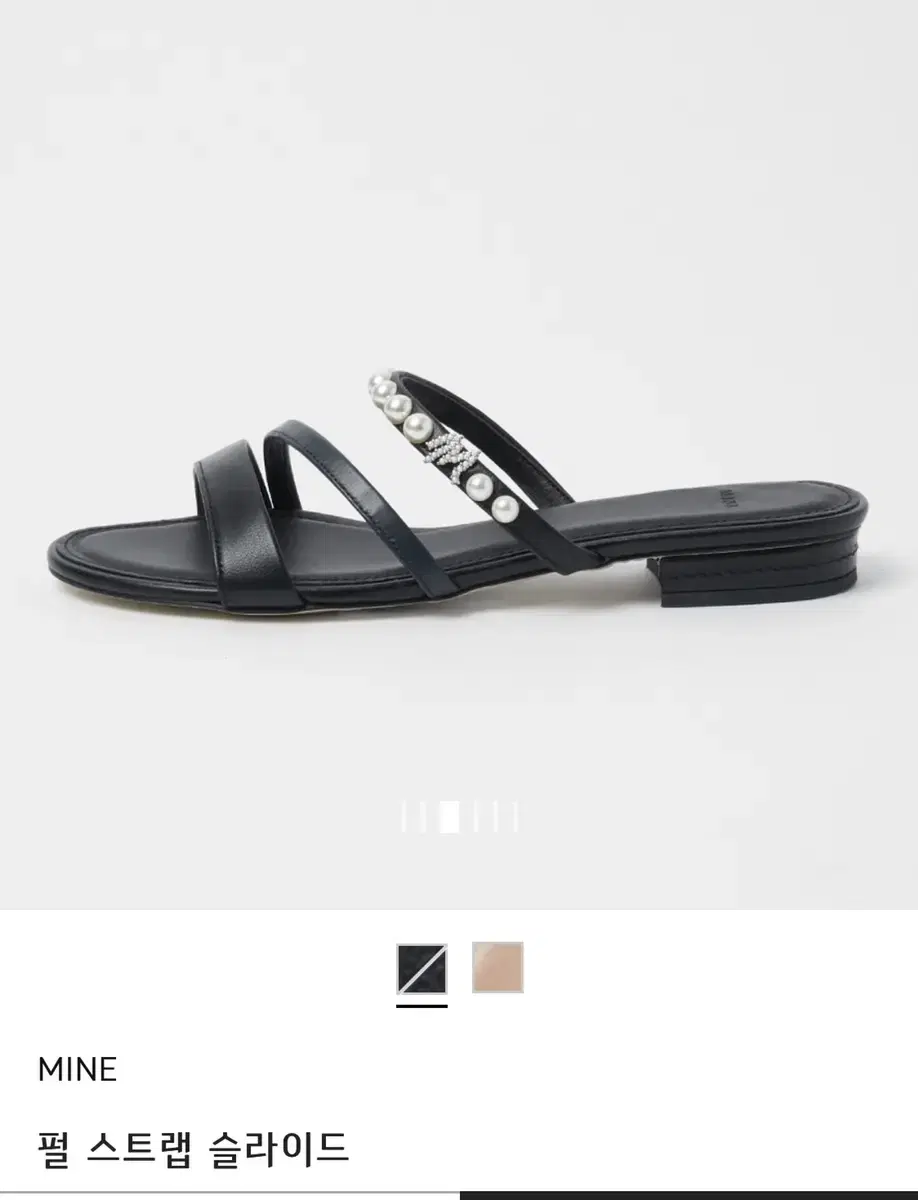Image resolution: width=918 pixels, height=1200 pixels.
Task: Click the highlighted carousel page indicator
Action: pos(450,817)
